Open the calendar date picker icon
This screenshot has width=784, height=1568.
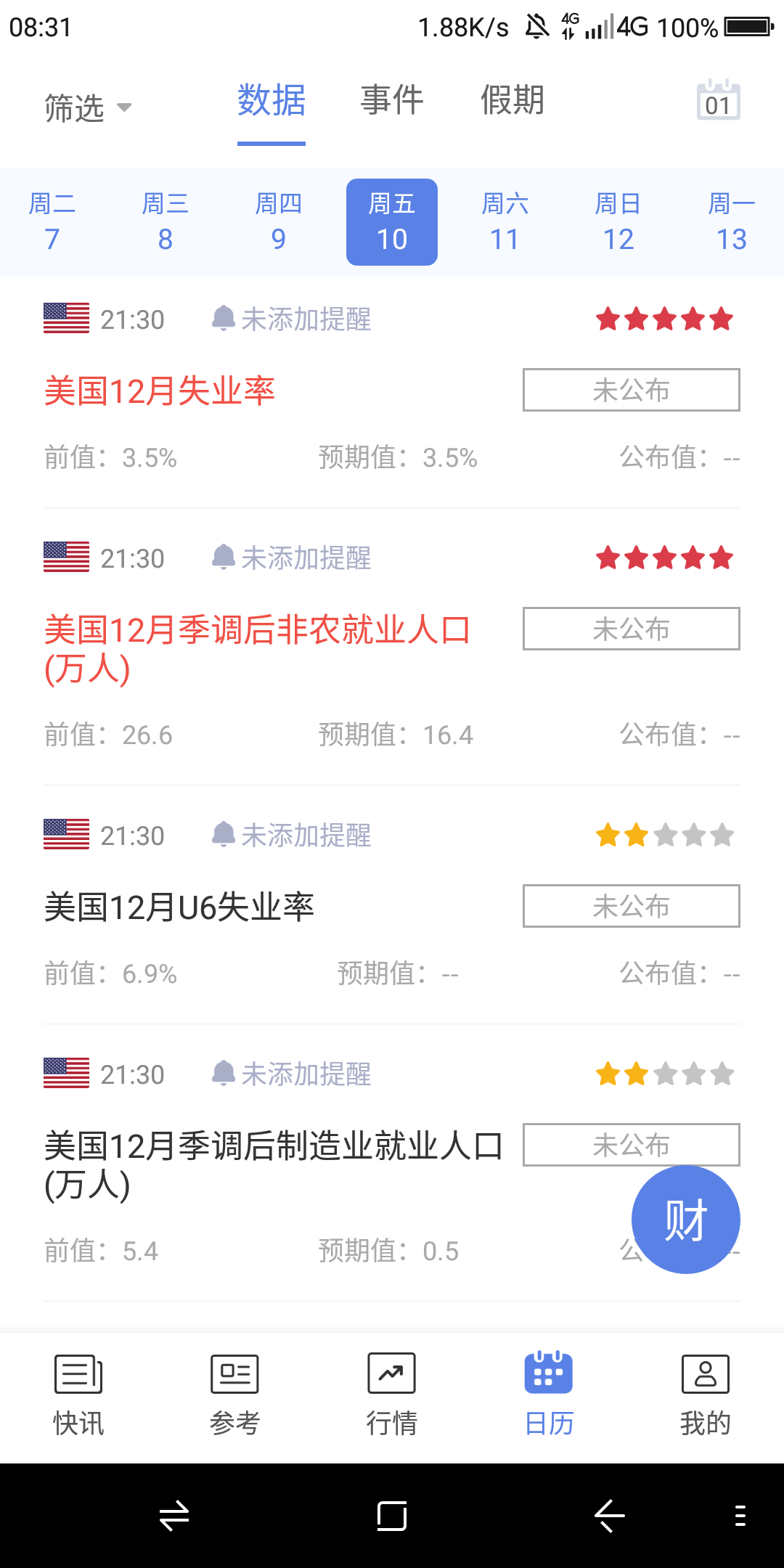coord(718,100)
